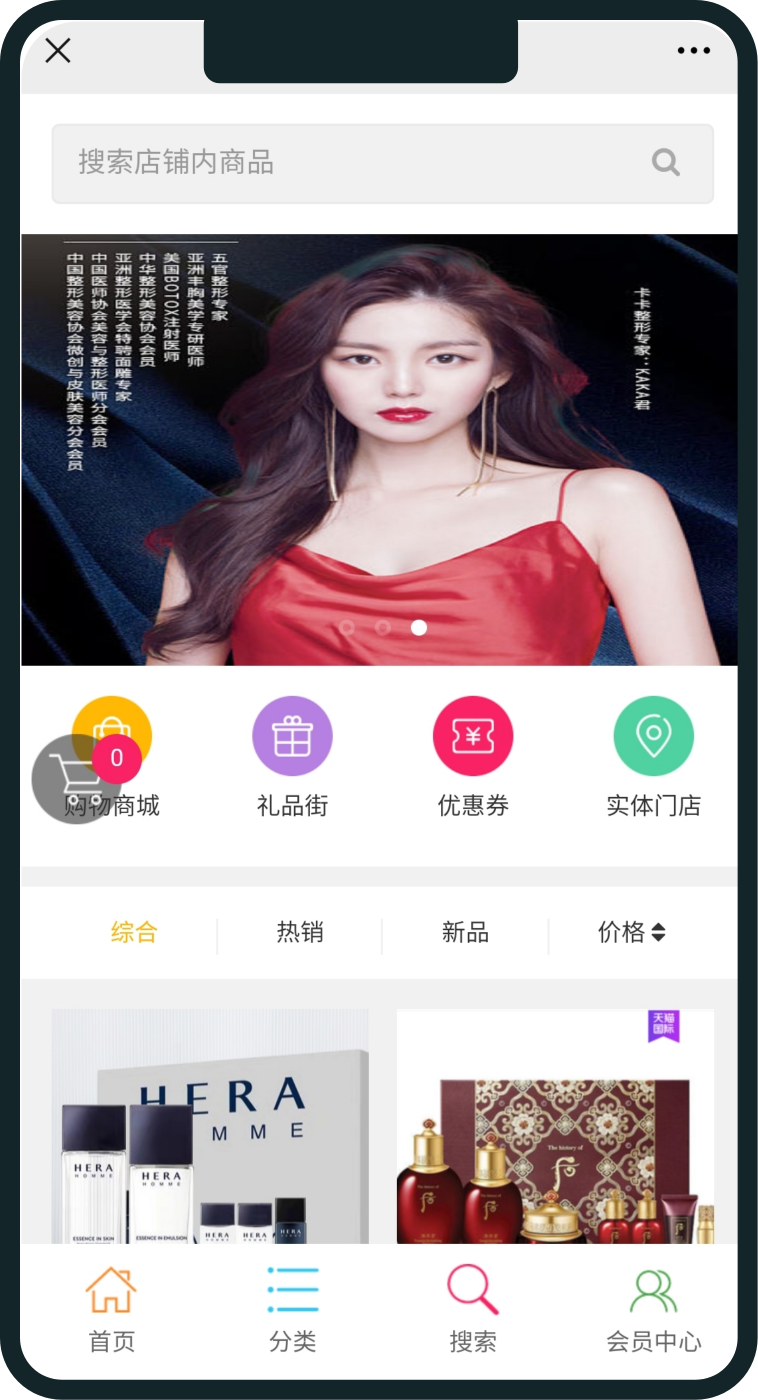Go to the 首页 home tab

pos(111,1308)
